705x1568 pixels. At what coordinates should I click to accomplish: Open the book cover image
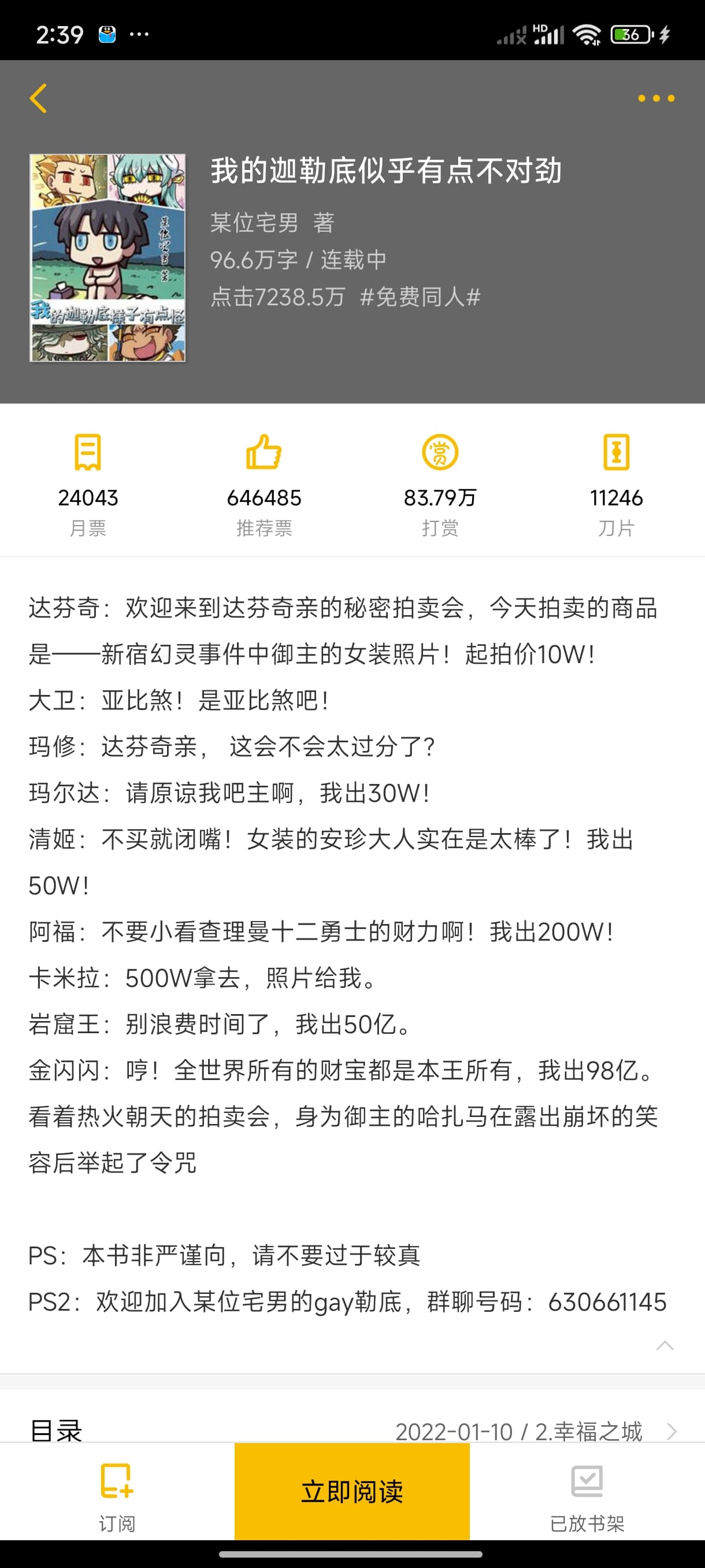pyautogui.click(x=107, y=257)
